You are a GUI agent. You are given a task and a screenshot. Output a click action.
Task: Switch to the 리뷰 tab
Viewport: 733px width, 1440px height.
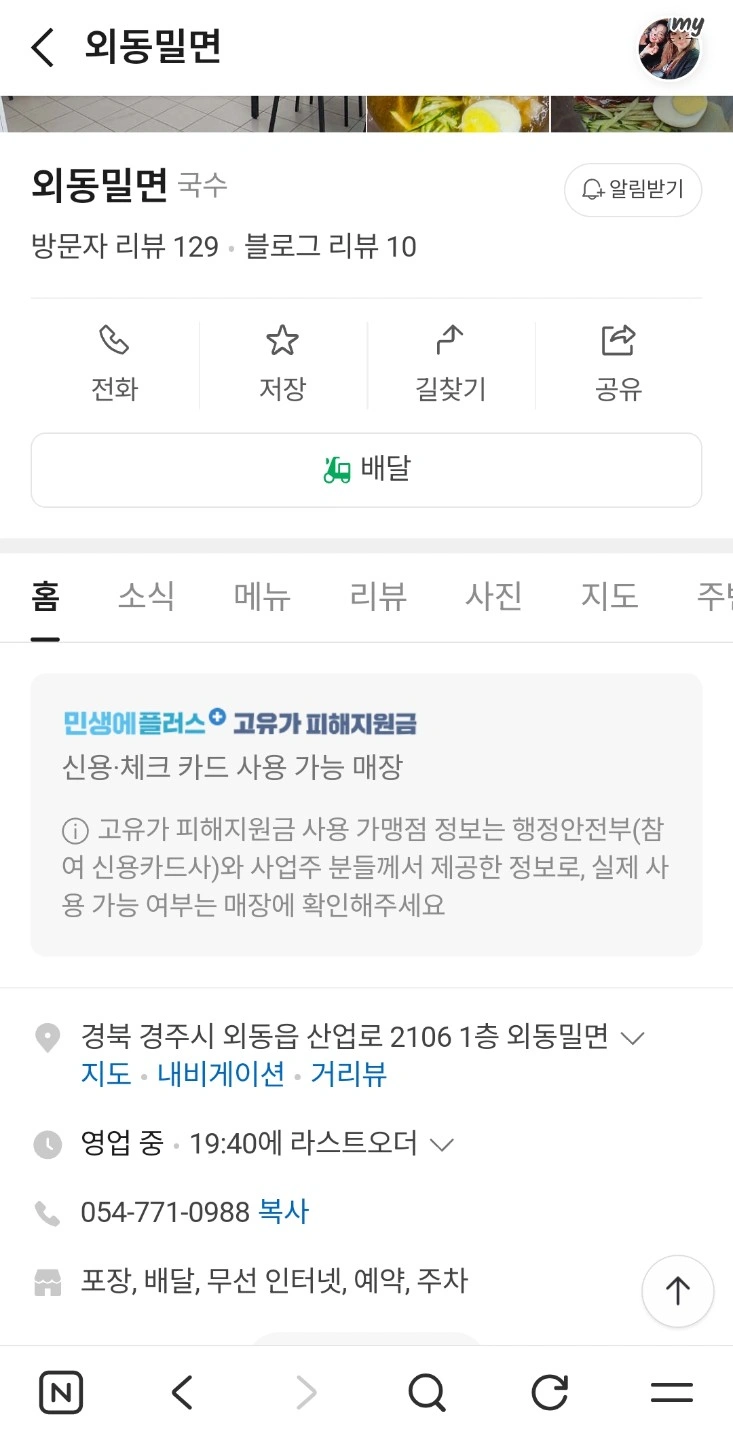378,597
